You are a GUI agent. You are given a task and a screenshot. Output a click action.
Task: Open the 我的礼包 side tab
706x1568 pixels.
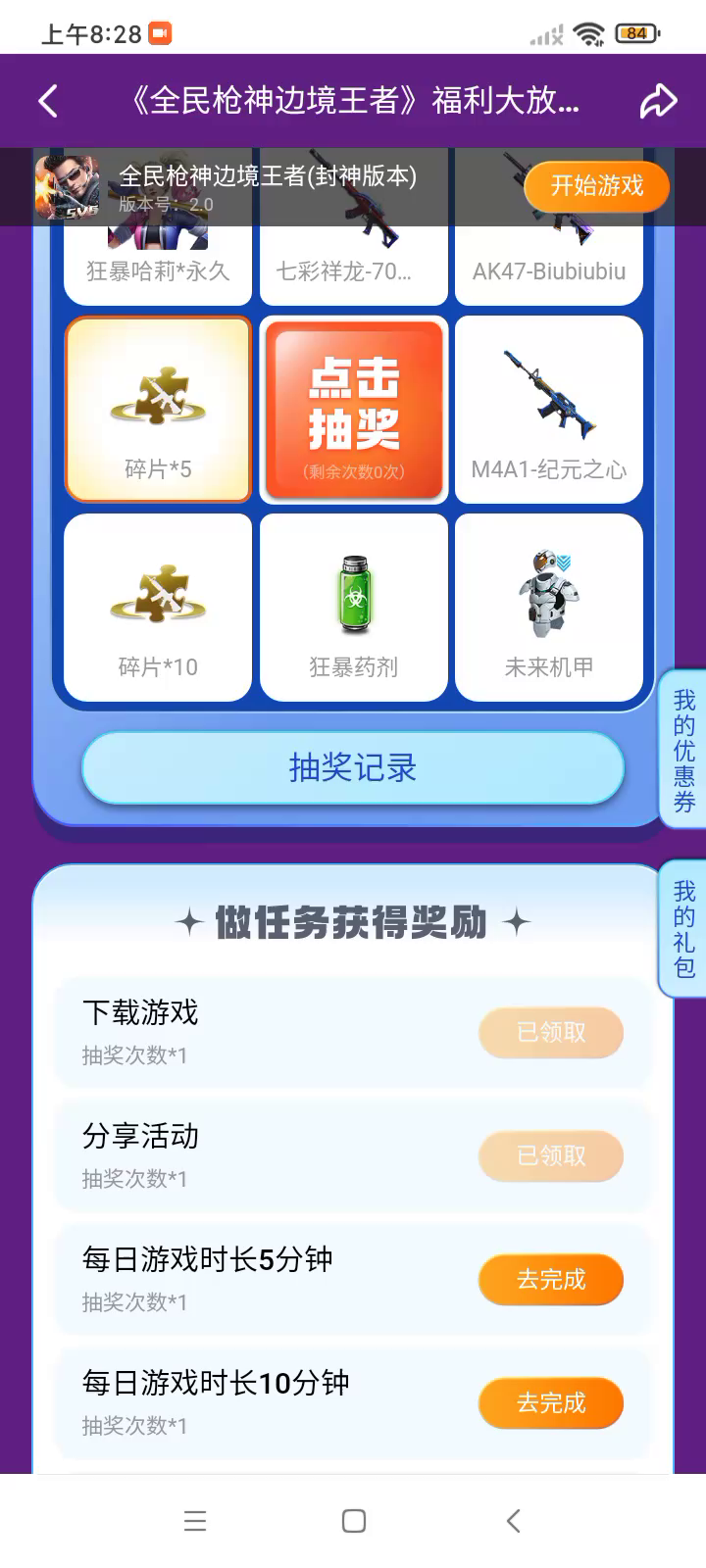(684, 928)
